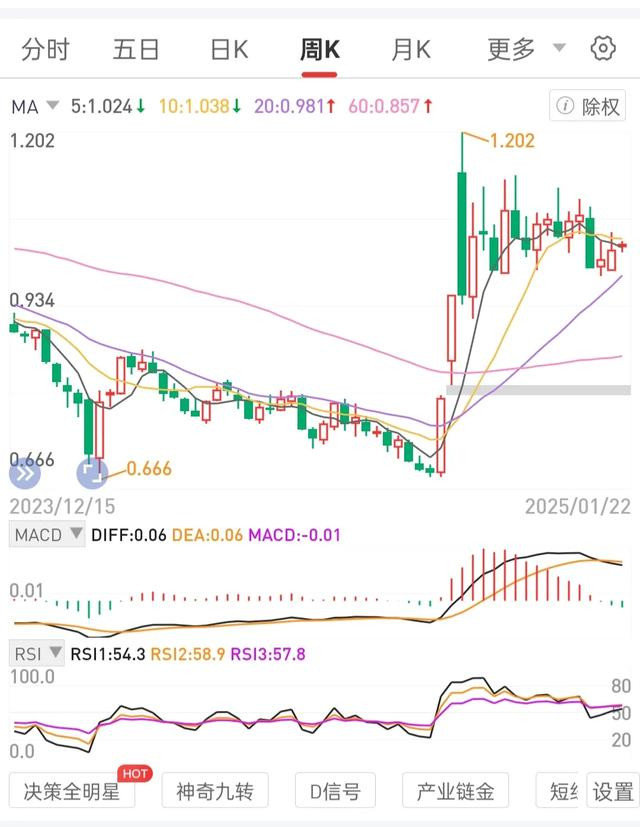This screenshot has width=640, height=827.
Task: Open indicator 设置 at the bottom
Action: coord(613,792)
